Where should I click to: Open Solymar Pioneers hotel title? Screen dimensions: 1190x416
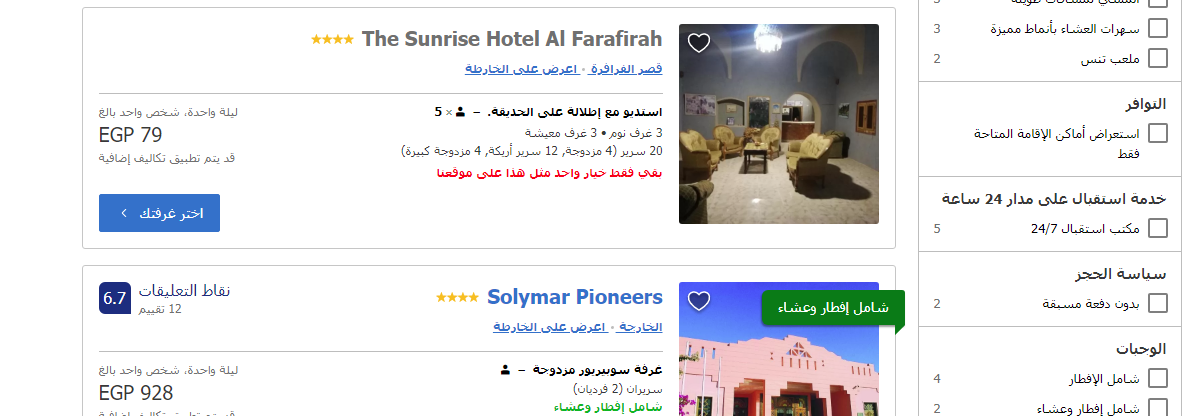575,297
